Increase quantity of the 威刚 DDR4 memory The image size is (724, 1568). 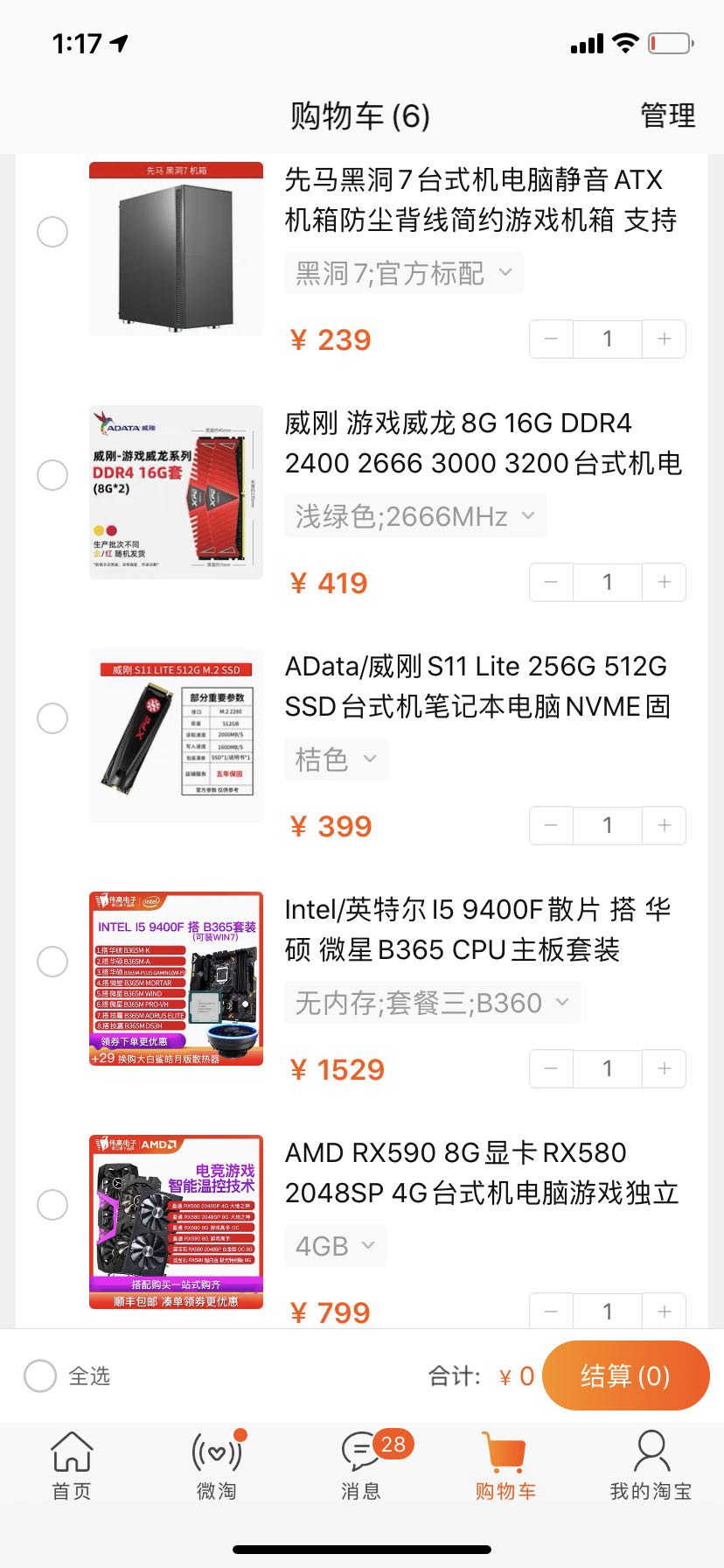coord(664,582)
